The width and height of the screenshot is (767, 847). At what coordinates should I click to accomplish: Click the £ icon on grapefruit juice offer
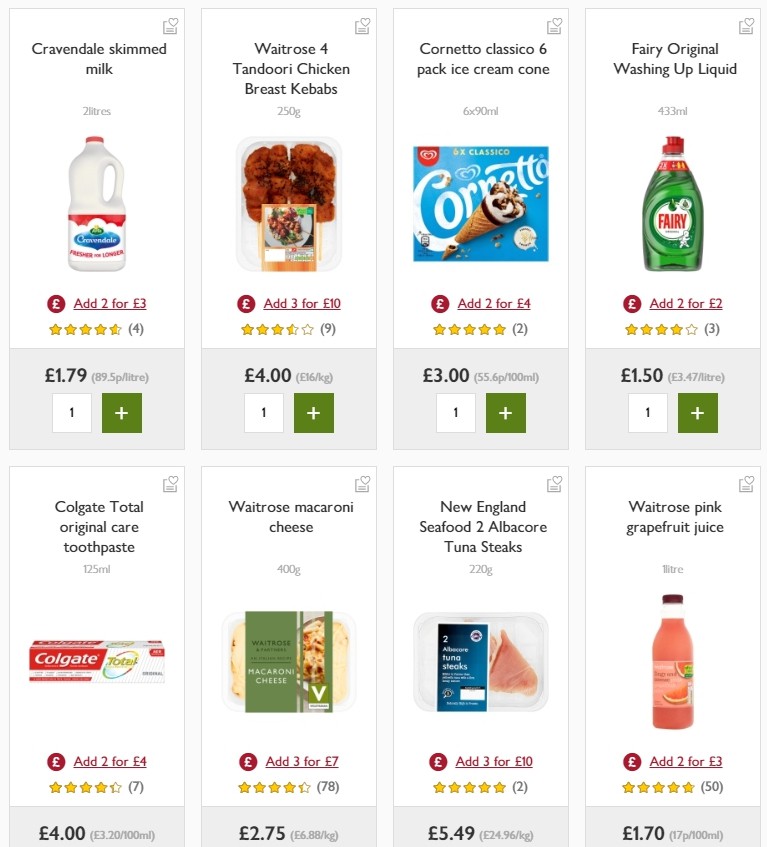click(630, 761)
